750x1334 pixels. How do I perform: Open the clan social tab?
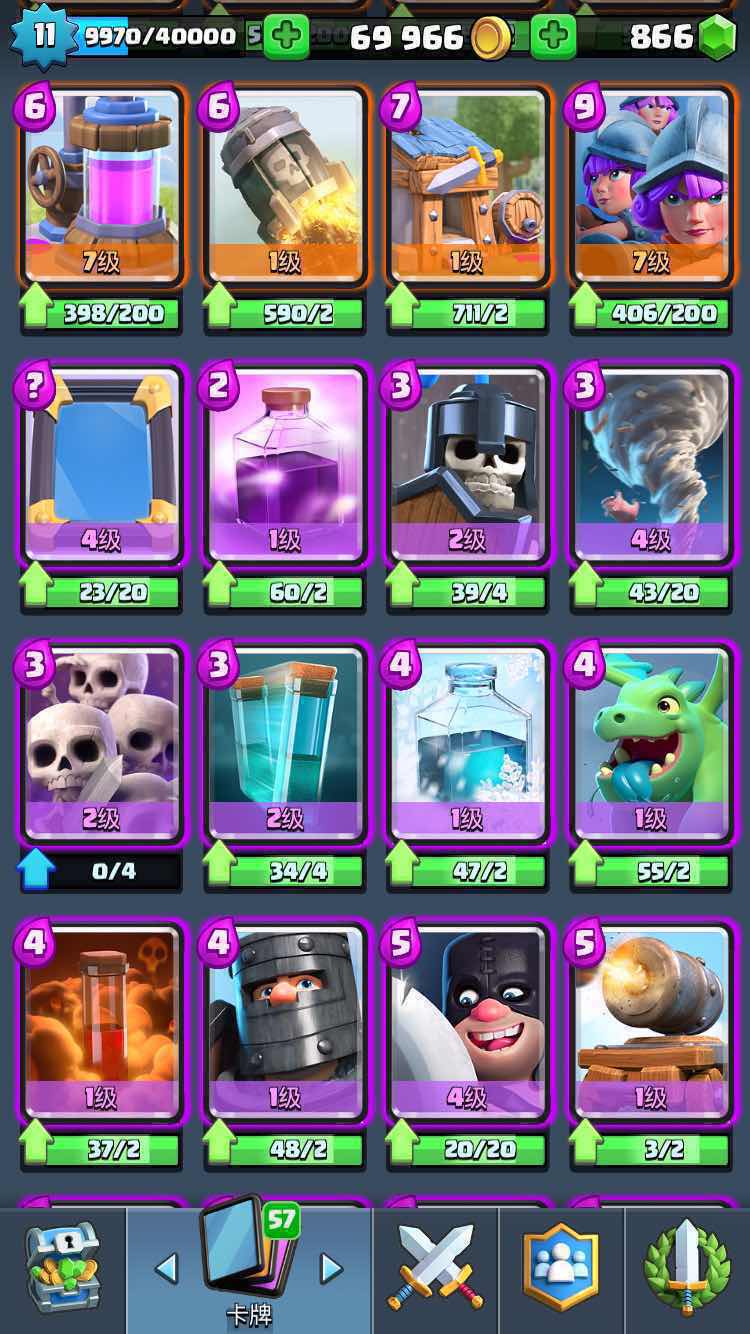coord(561,1268)
